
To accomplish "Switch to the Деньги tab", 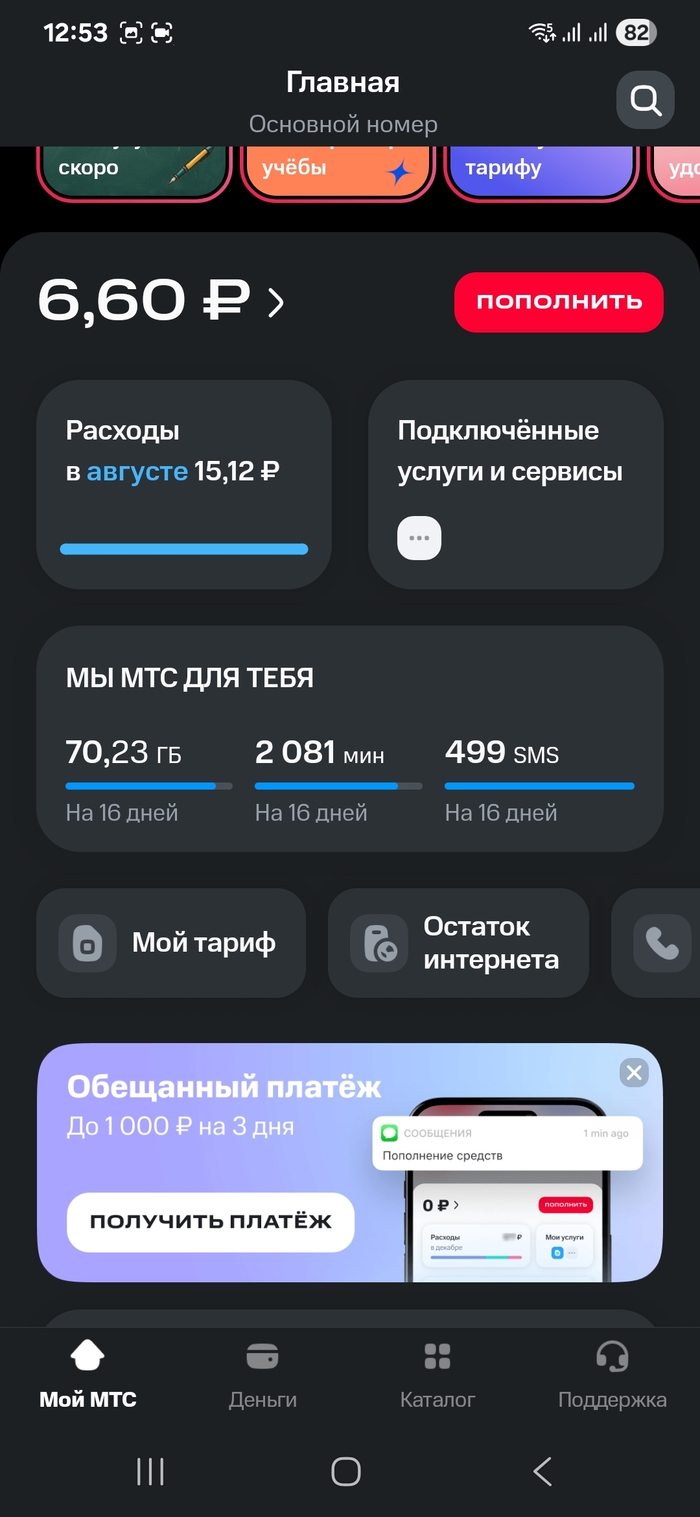I will coord(262,1375).
